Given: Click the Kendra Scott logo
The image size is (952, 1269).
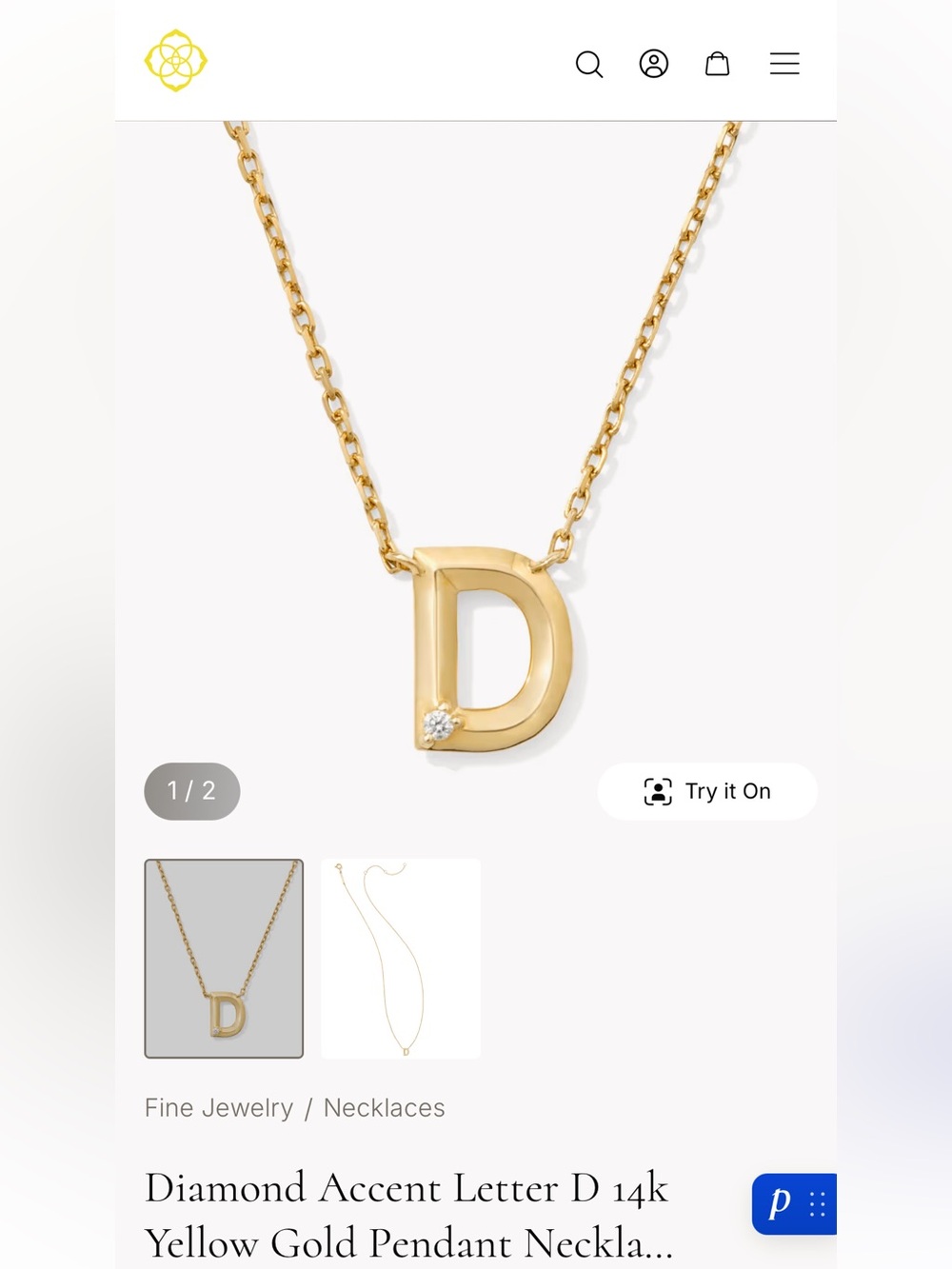Looking at the screenshot, I should [175, 60].
